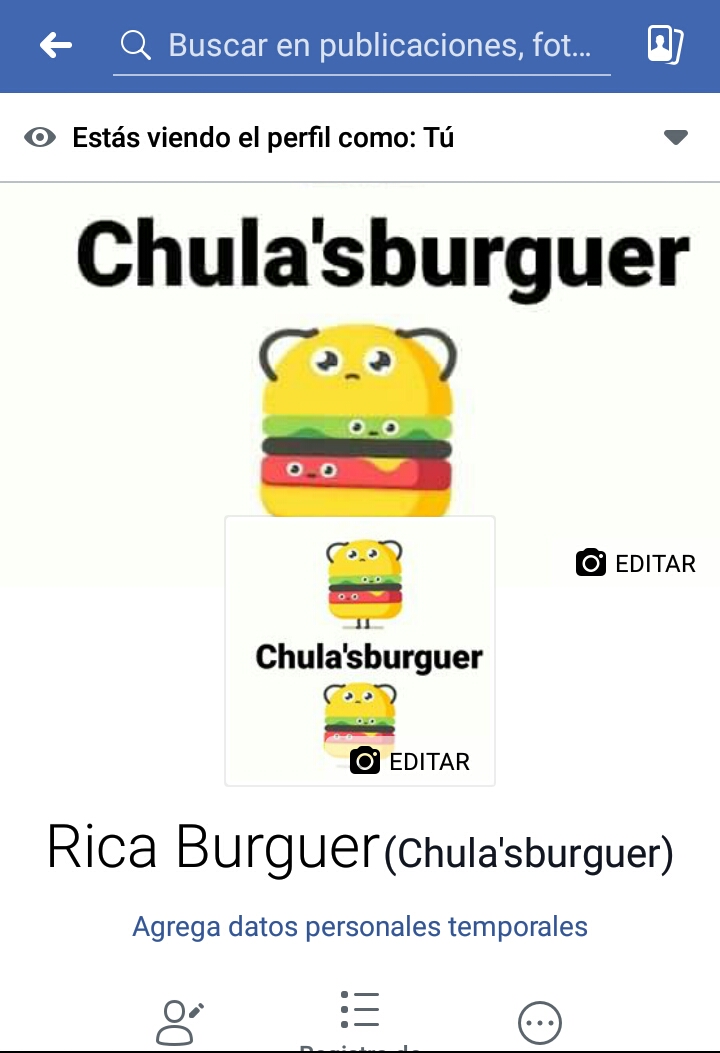
Task: Open the contacts icon at top right
Action: (x=665, y=44)
